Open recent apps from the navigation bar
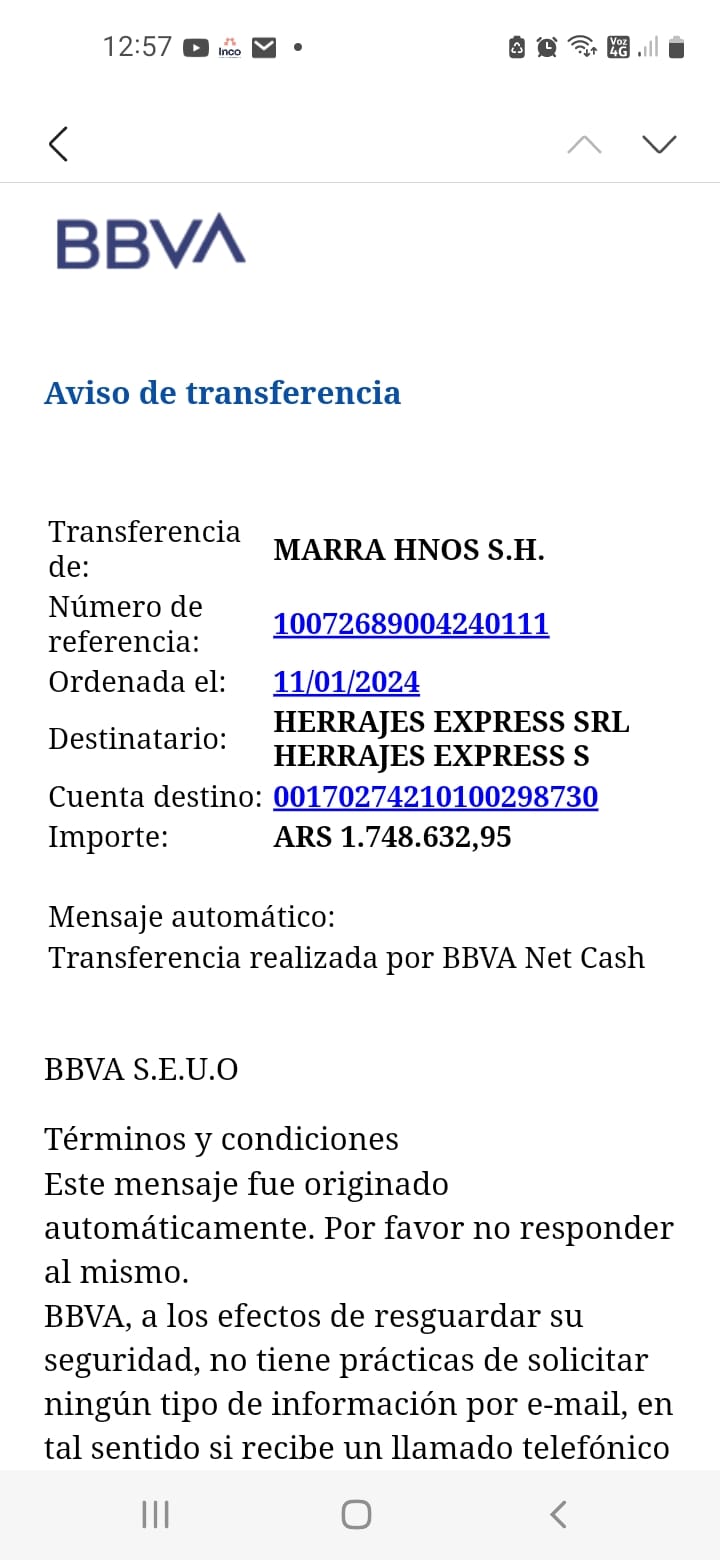This screenshot has height=1560, width=720. point(155,1514)
